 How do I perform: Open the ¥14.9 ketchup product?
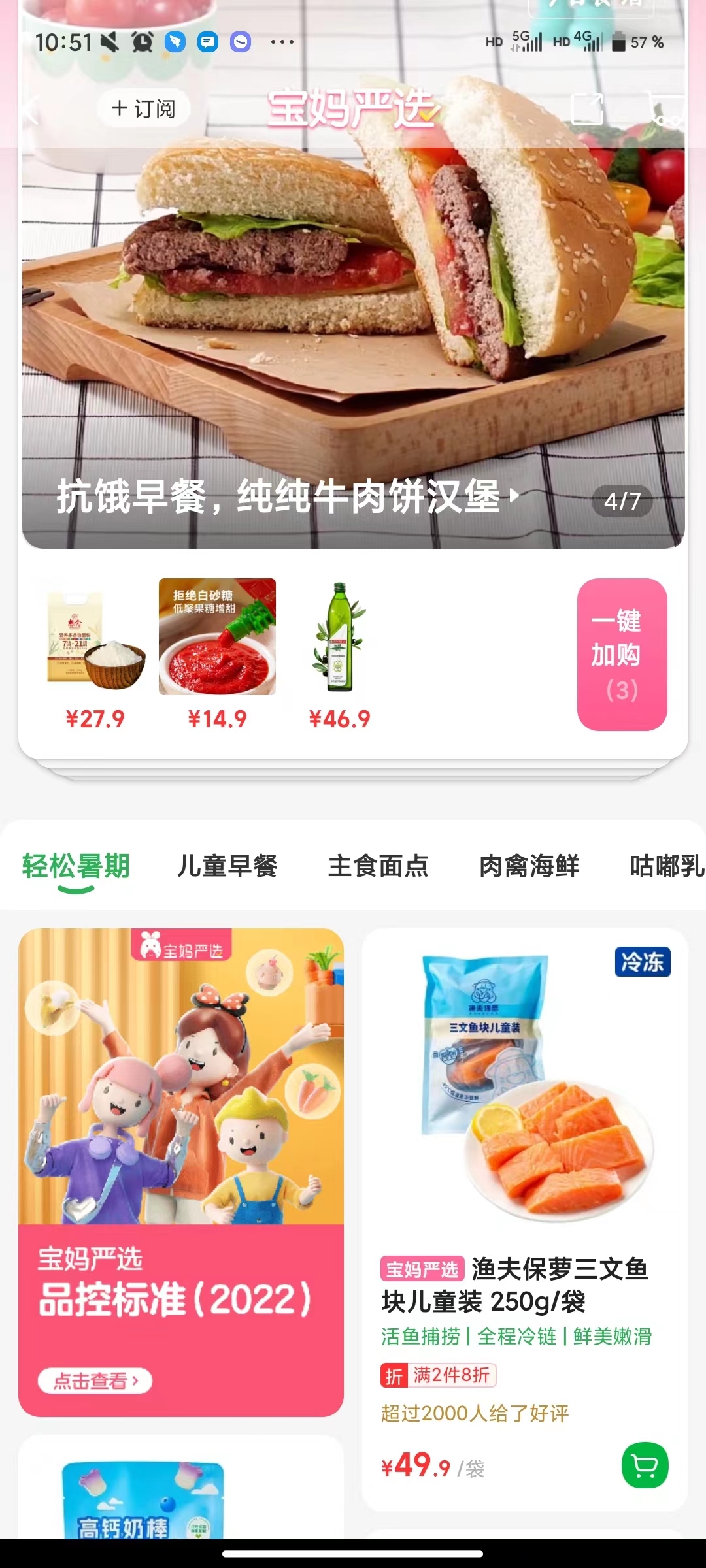click(x=217, y=637)
